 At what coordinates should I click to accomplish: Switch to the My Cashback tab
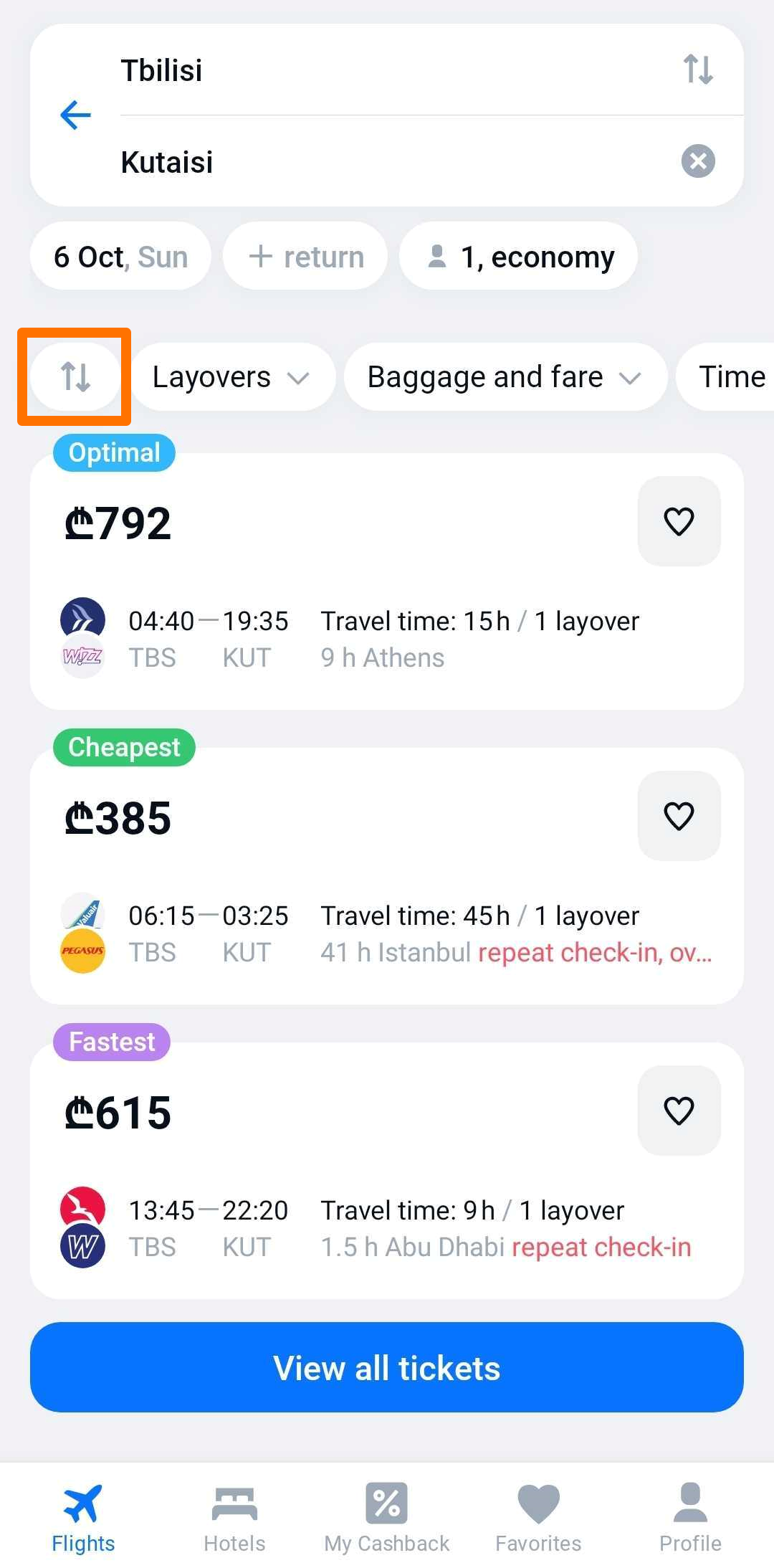[387, 1517]
